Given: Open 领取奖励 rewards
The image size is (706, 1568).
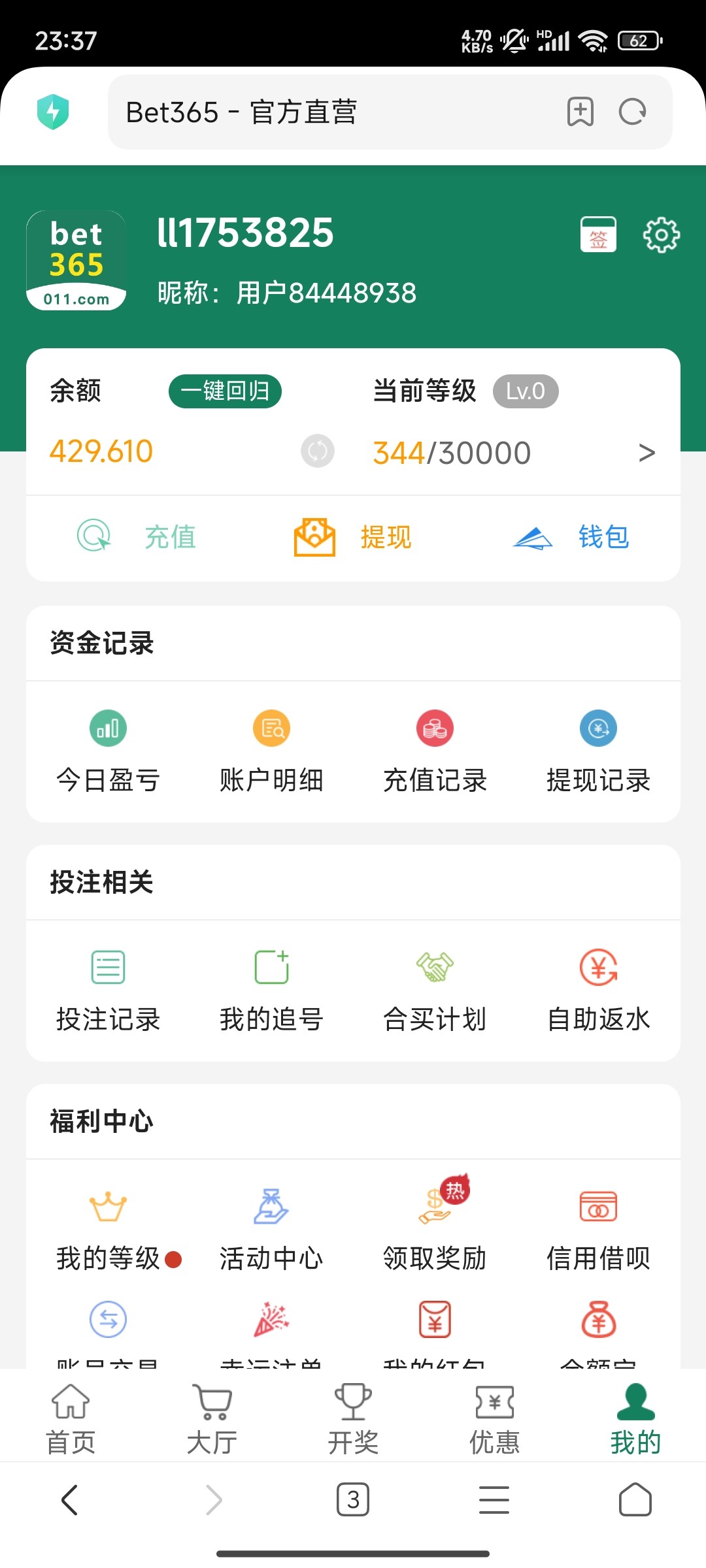Looking at the screenshot, I should coord(435,1230).
